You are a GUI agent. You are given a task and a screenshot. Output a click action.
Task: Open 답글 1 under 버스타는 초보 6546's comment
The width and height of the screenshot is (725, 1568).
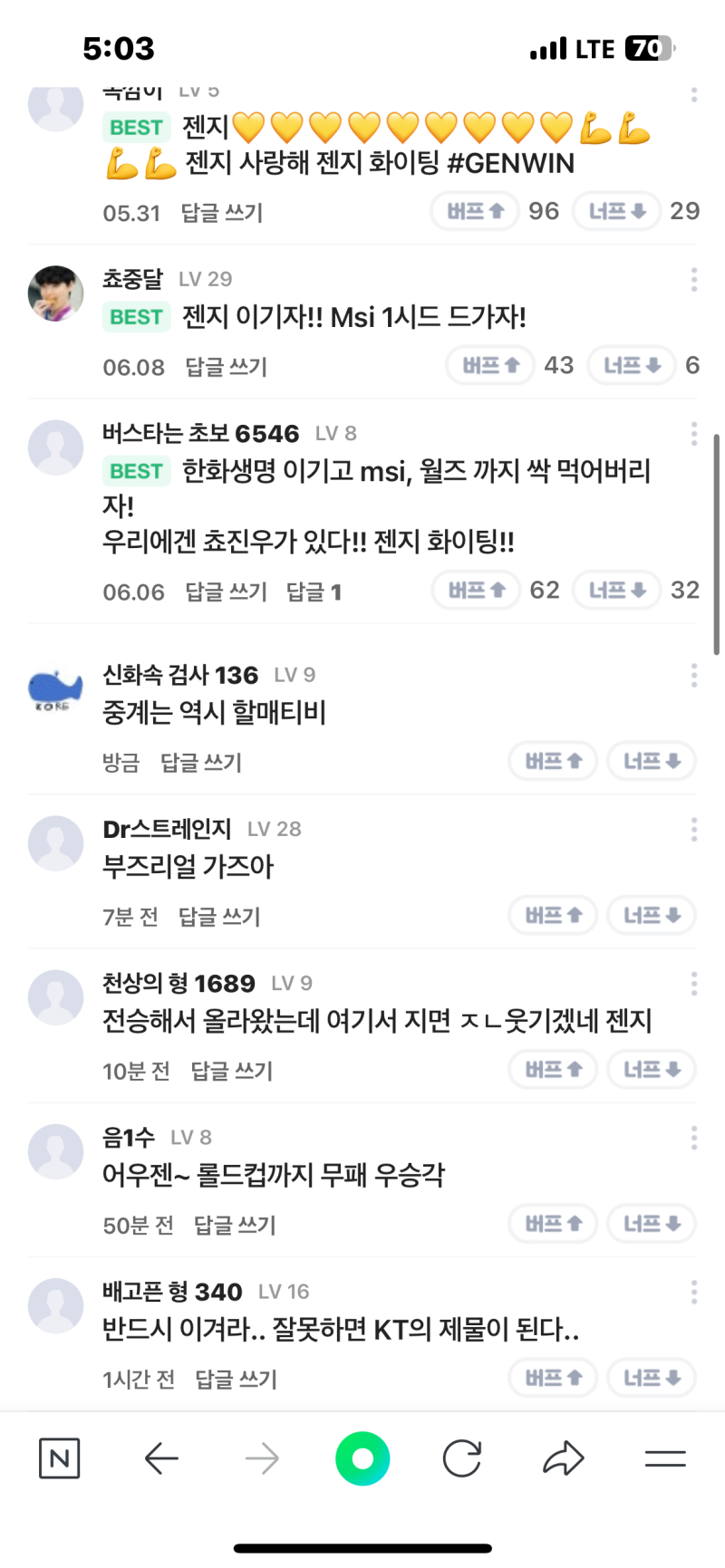tap(314, 592)
